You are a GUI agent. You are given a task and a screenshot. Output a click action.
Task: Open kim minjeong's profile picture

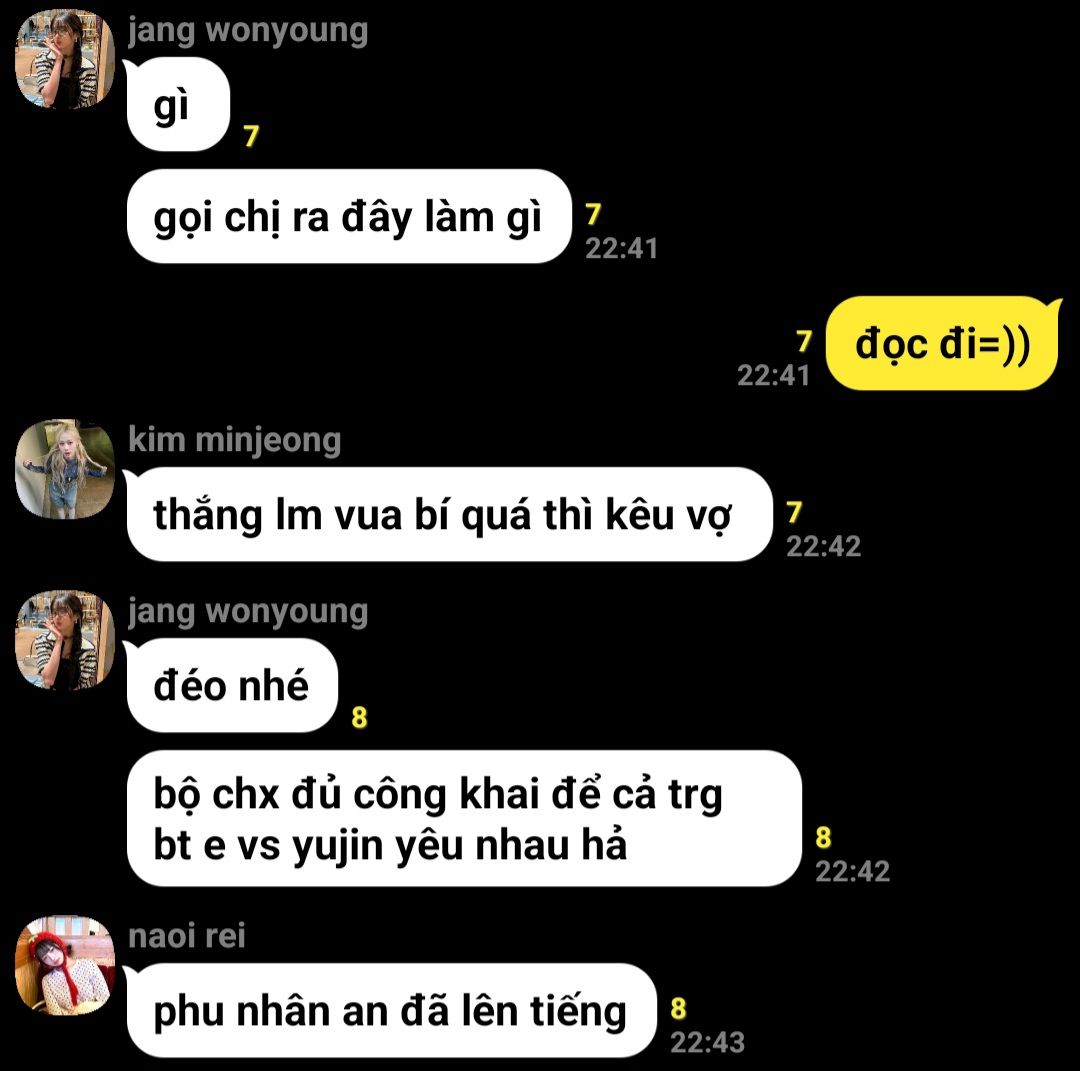click(65, 469)
